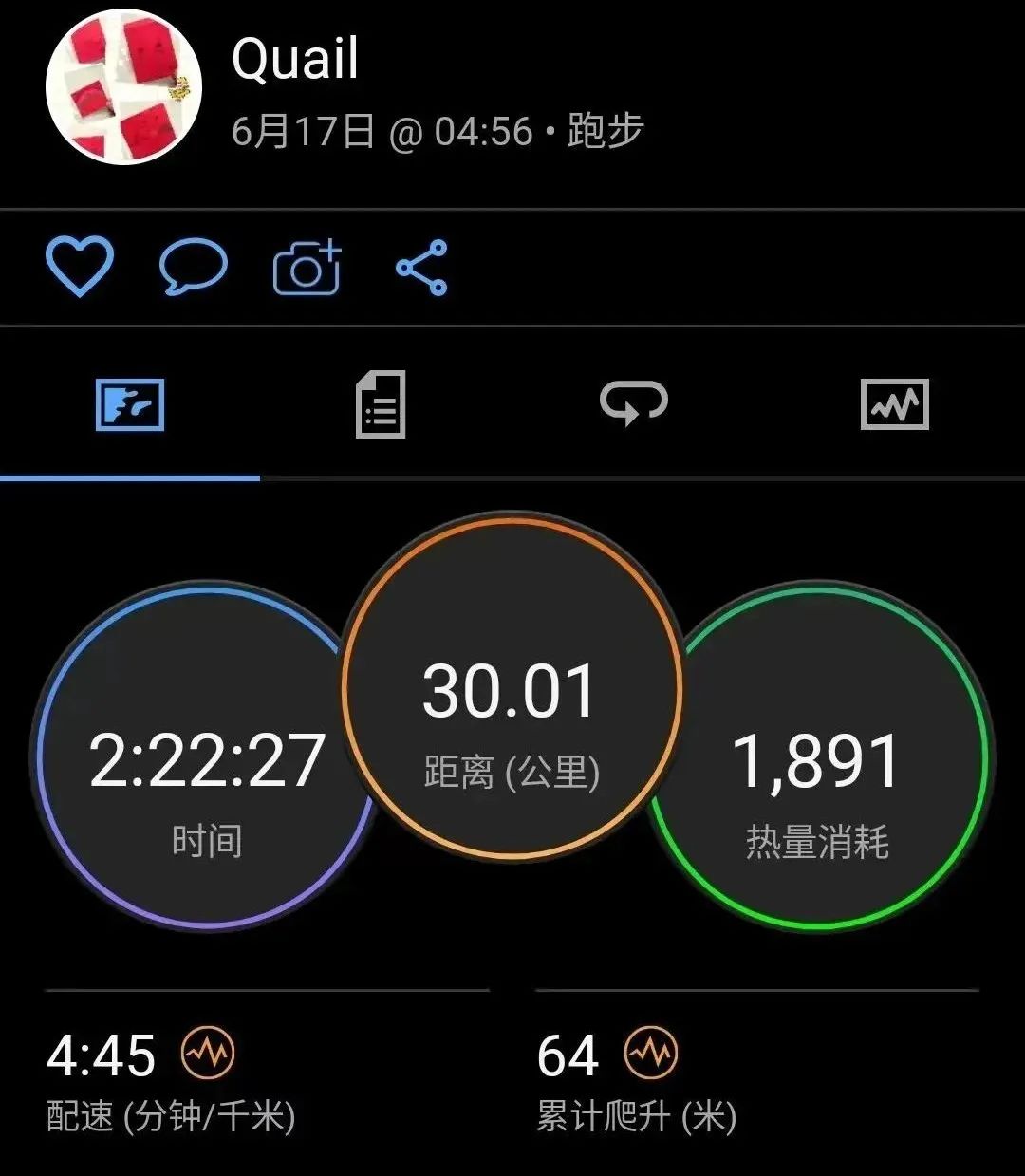
Task: Open the elevation chart icon beside 64
Action: click(x=651, y=1053)
